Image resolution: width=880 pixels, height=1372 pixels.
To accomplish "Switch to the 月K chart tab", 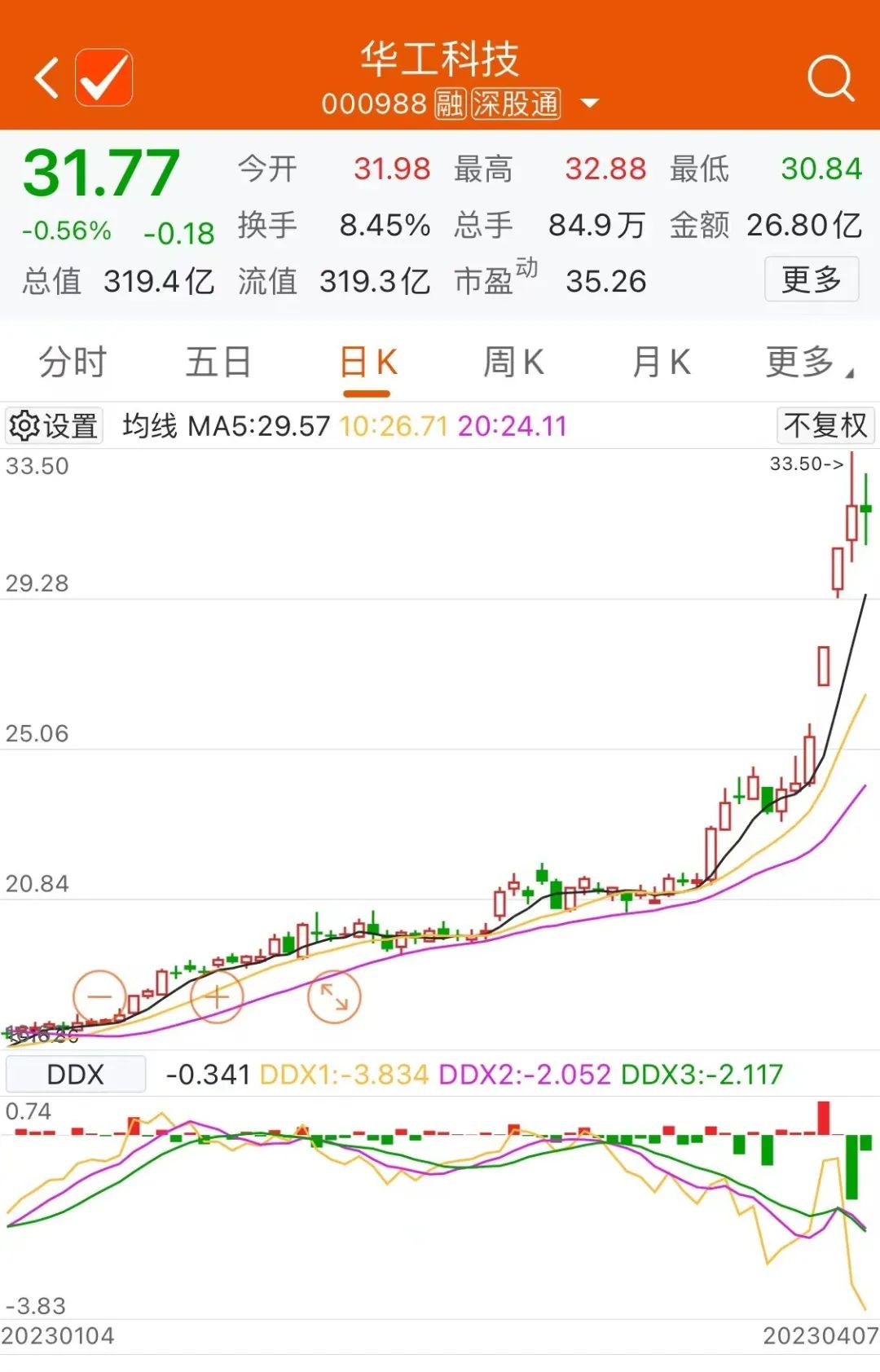I will (x=661, y=363).
